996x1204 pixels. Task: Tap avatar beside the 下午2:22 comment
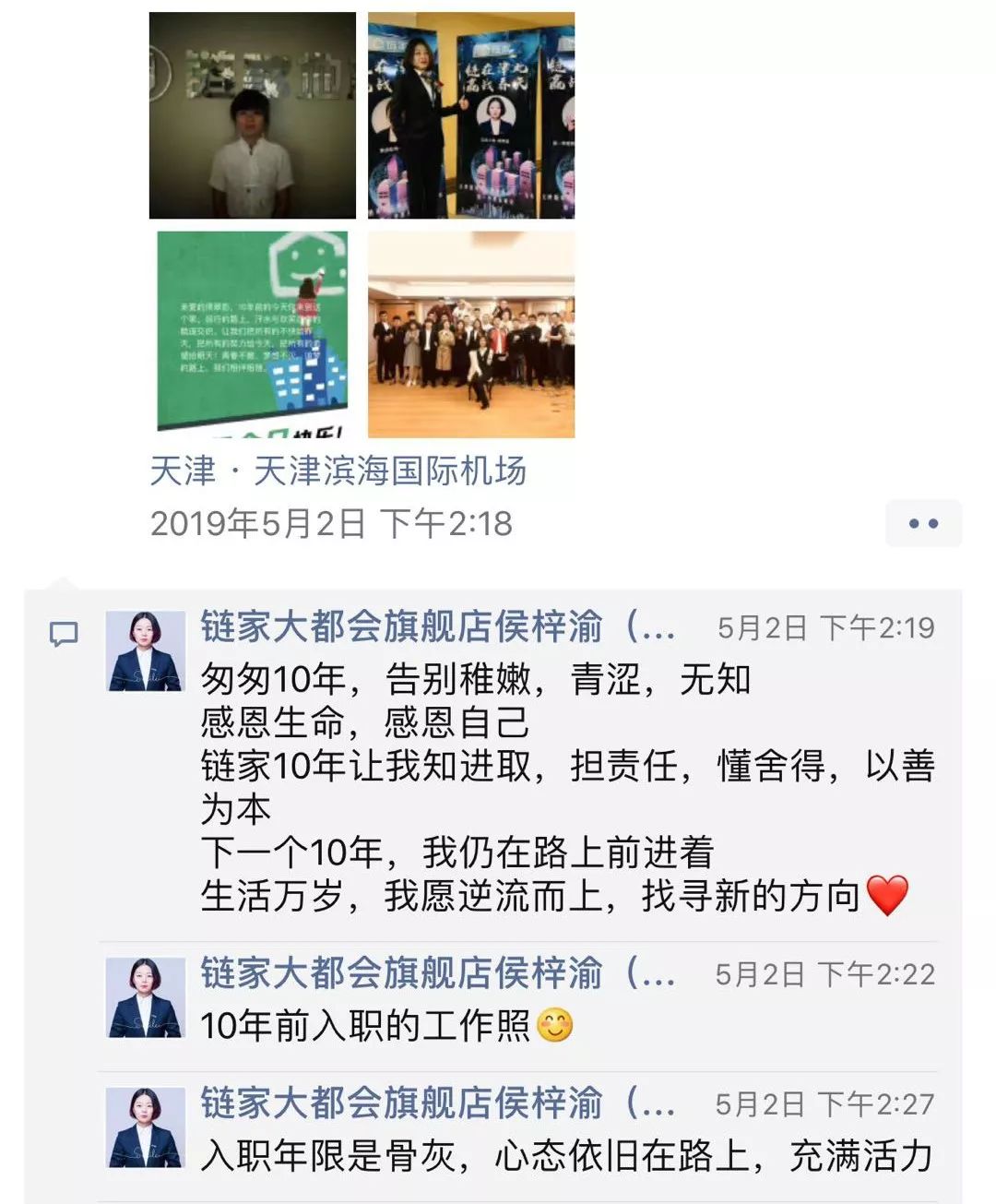[x=145, y=997]
